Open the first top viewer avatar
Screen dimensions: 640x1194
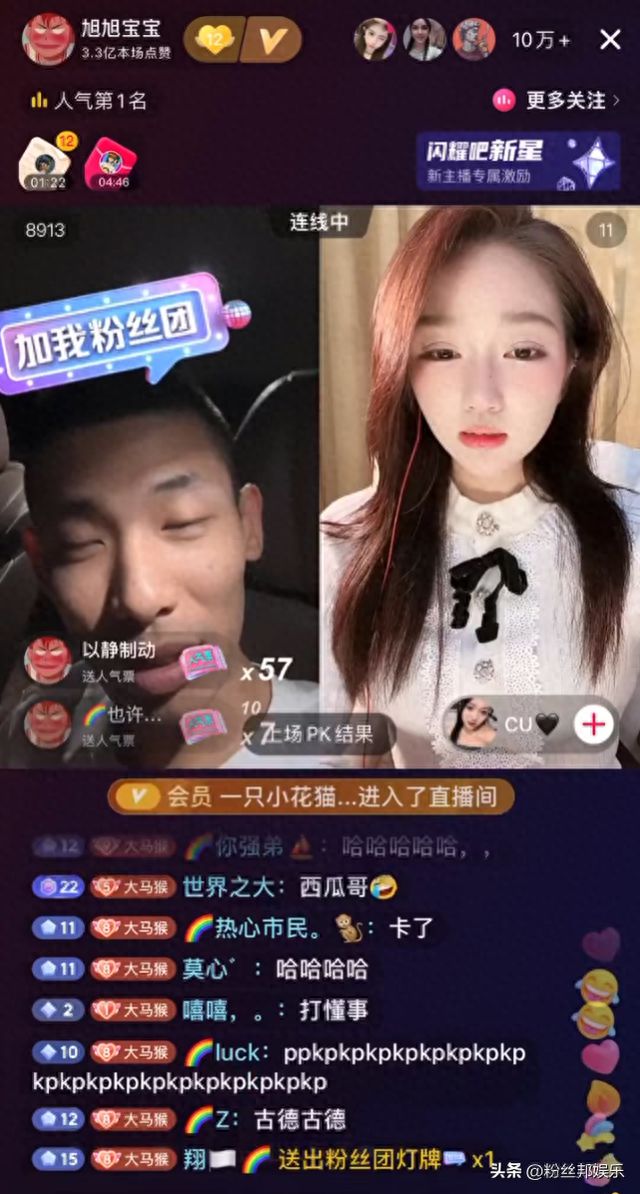(x=375, y=40)
